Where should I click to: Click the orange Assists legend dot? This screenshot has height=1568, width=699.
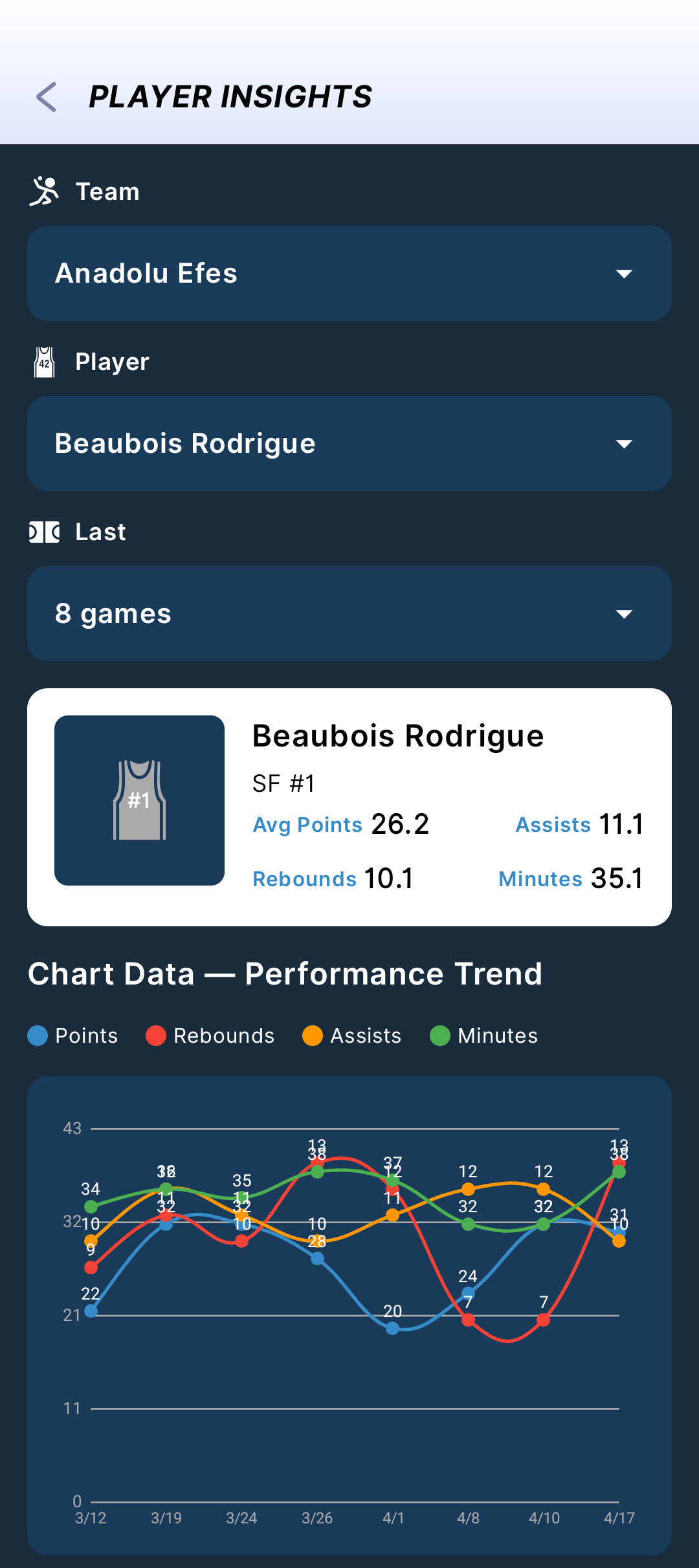click(x=313, y=1036)
